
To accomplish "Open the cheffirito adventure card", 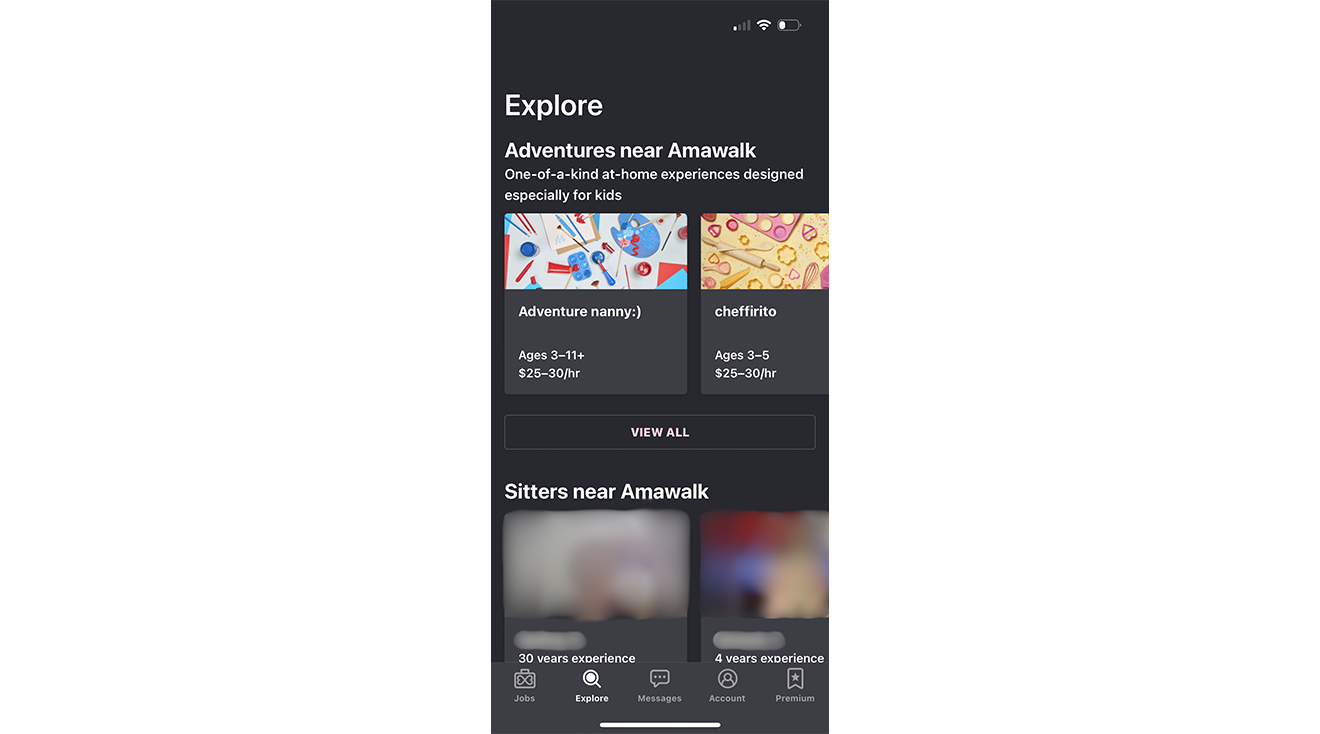I will click(764, 303).
